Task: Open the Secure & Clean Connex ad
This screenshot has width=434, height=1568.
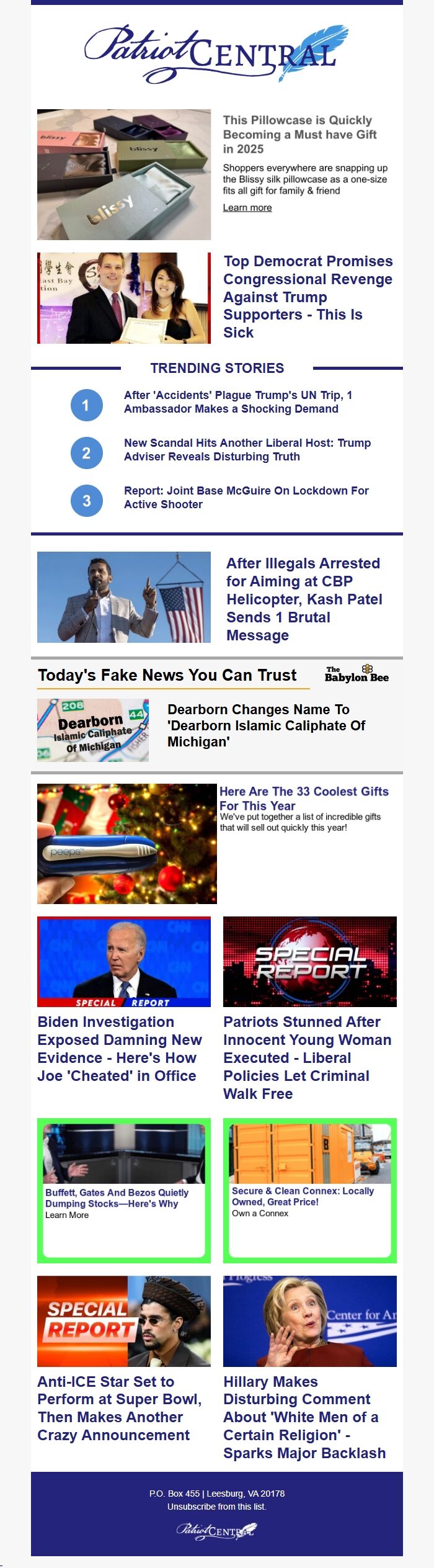Action: click(303, 1196)
